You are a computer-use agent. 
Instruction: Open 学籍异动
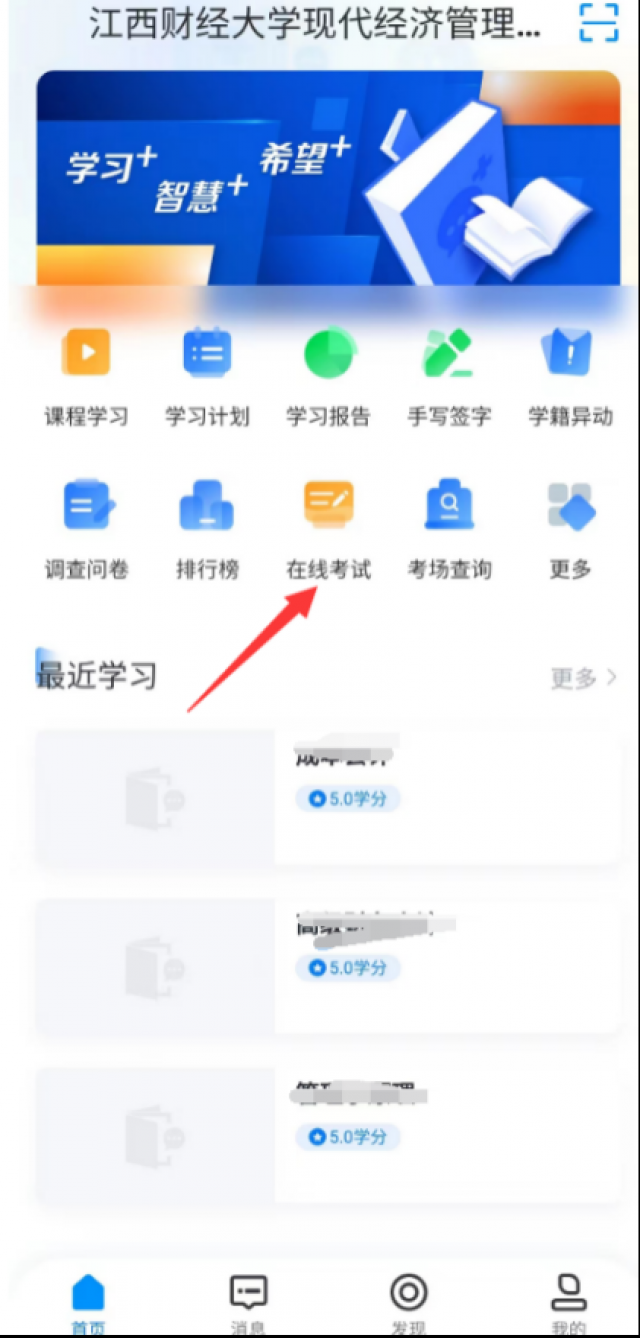tap(570, 378)
